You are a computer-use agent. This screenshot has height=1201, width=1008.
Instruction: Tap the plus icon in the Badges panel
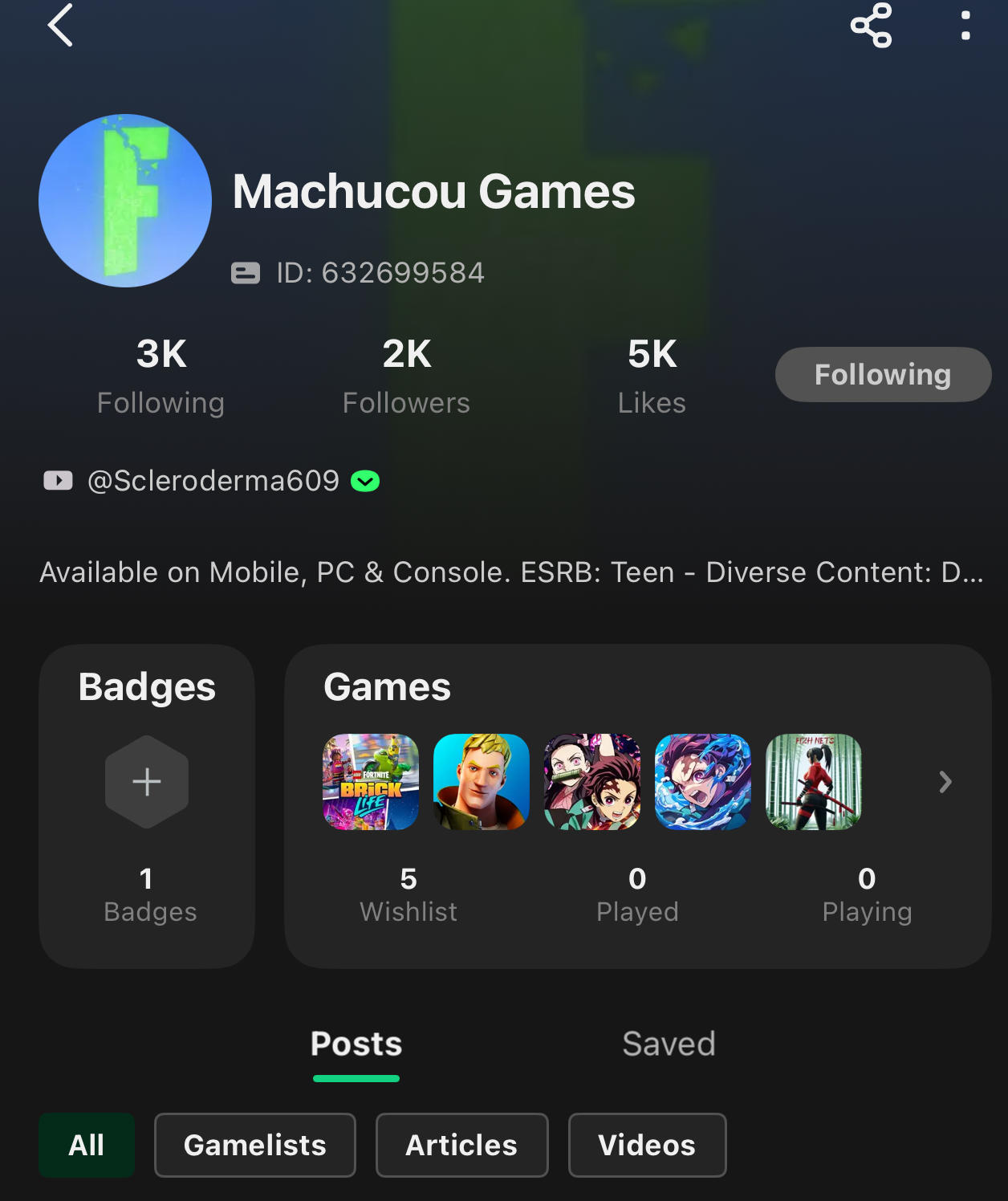pyautogui.click(x=147, y=780)
